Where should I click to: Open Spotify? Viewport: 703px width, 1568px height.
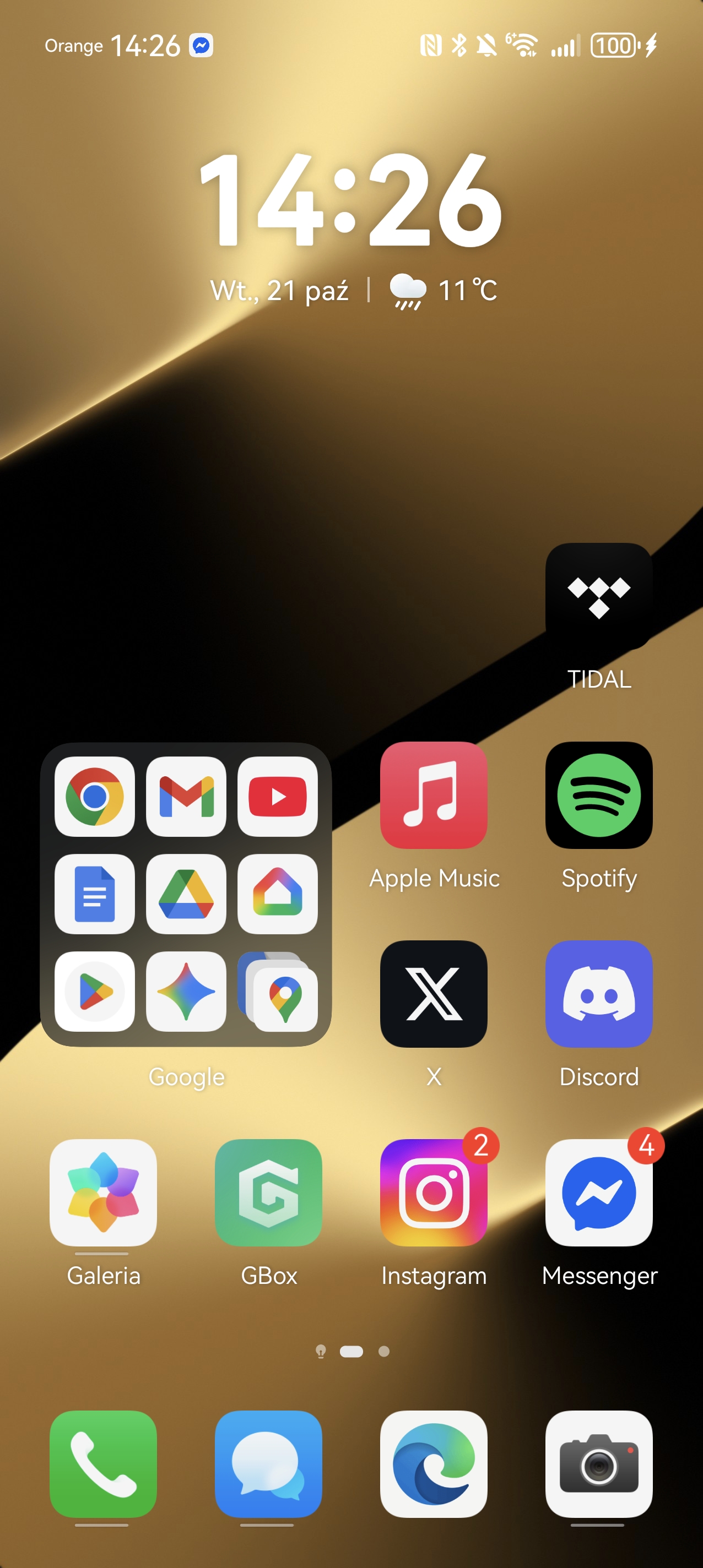[599, 795]
